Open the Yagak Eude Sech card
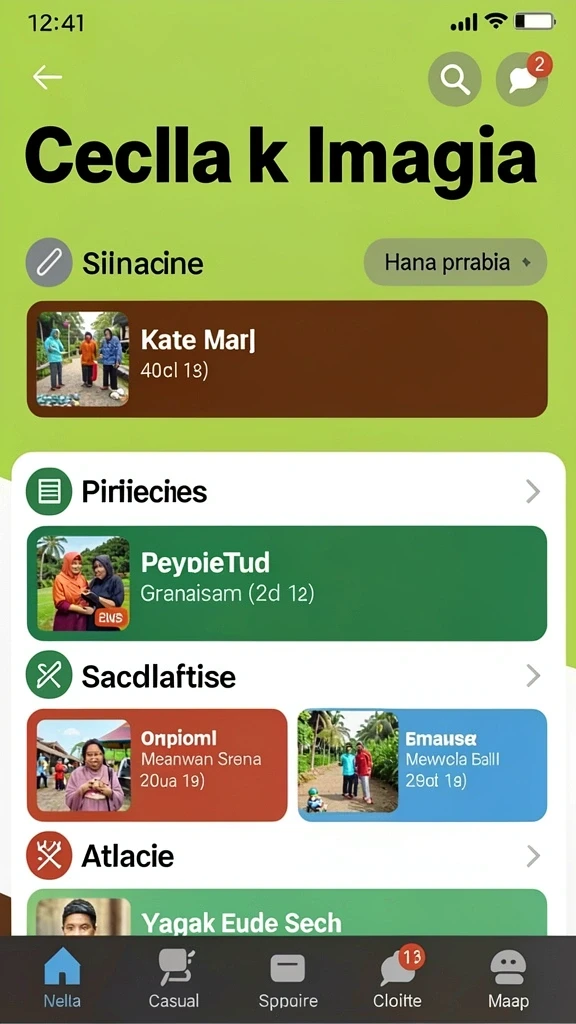The image size is (576, 1024). click(x=287, y=912)
